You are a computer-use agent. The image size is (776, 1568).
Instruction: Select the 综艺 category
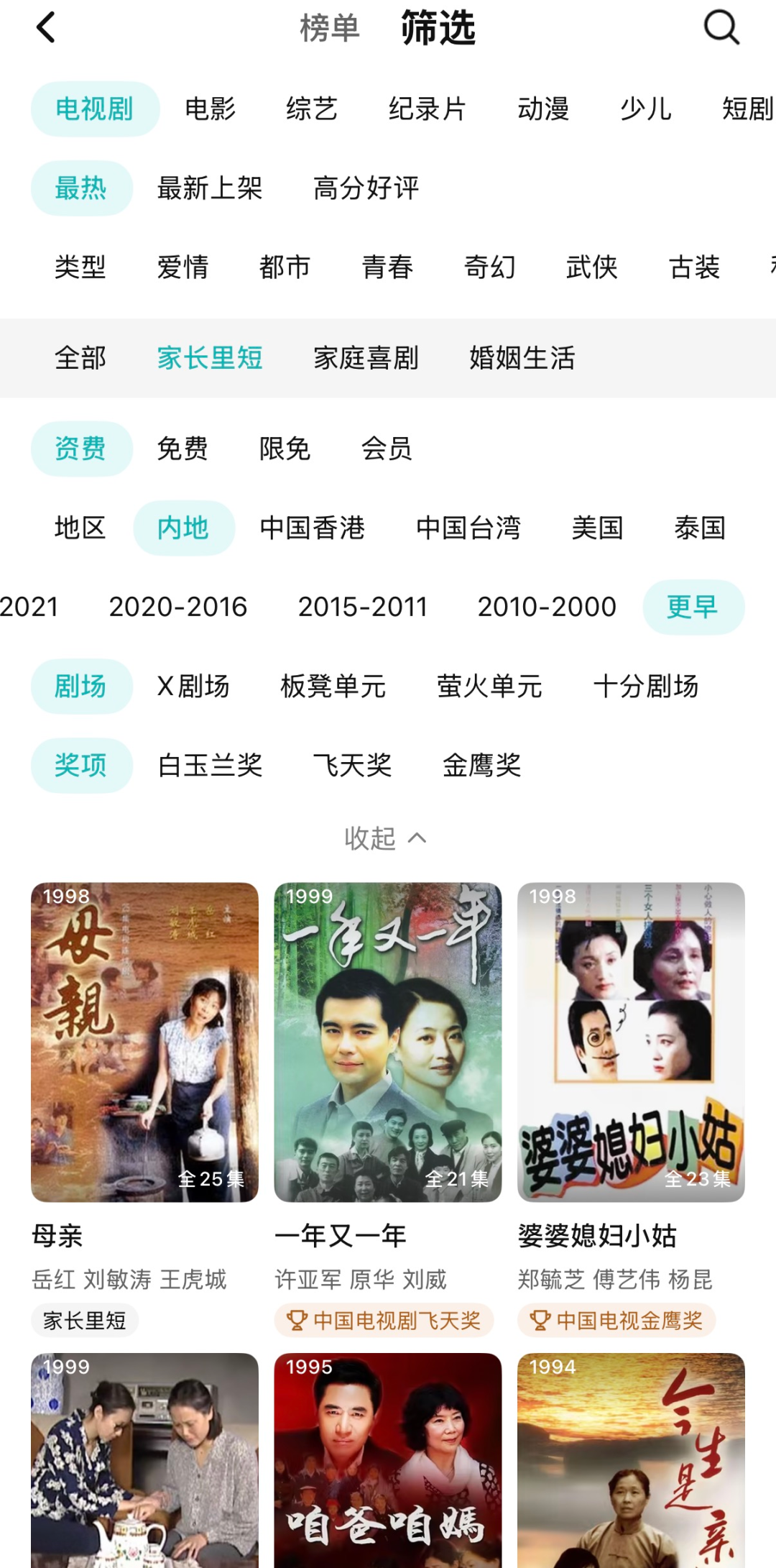click(312, 109)
